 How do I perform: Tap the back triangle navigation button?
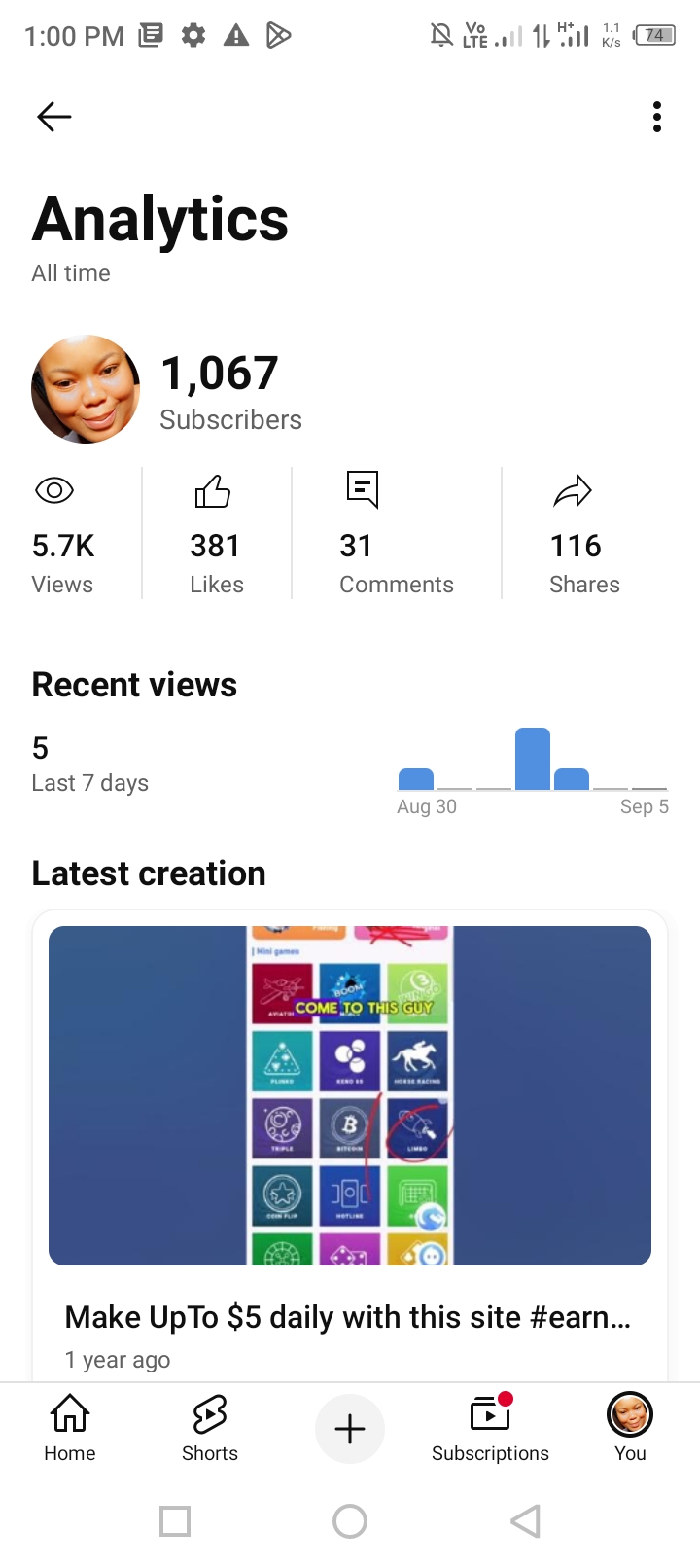tap(525, 1520)
